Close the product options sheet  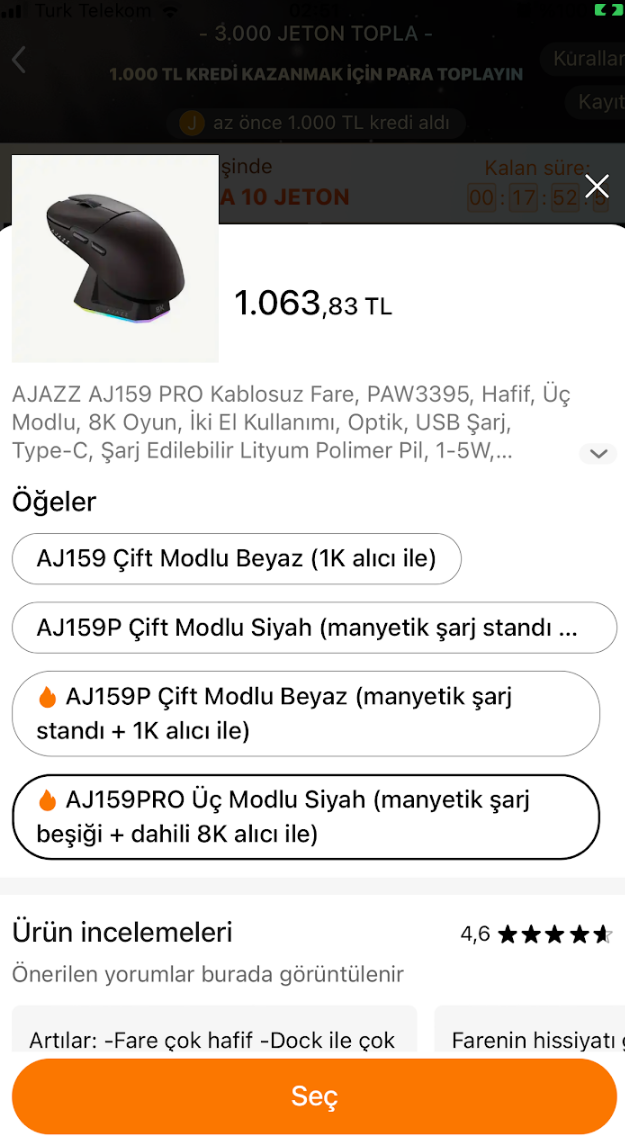(597, 187)
